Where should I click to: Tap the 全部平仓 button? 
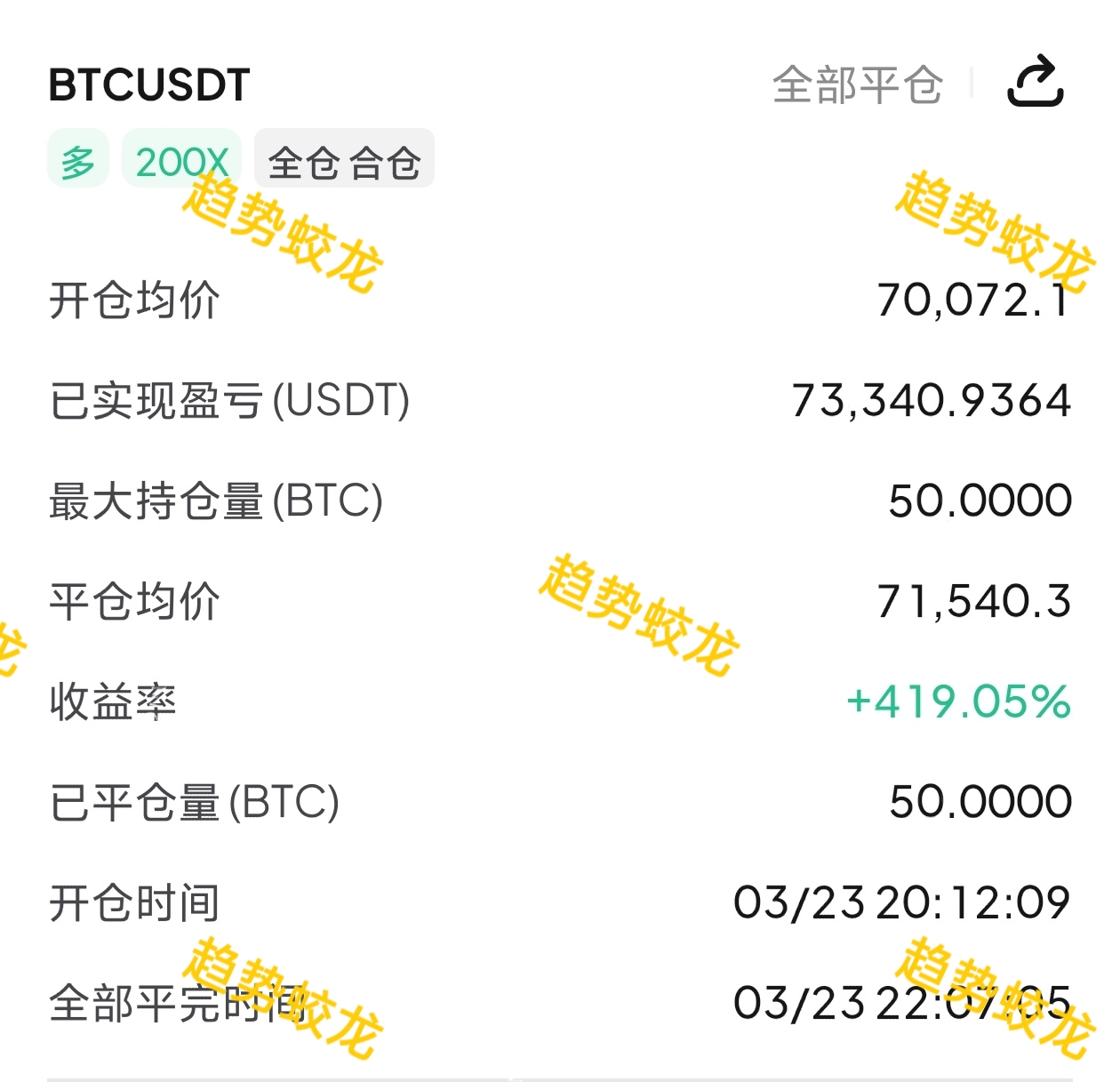click(x=857, y=85)
